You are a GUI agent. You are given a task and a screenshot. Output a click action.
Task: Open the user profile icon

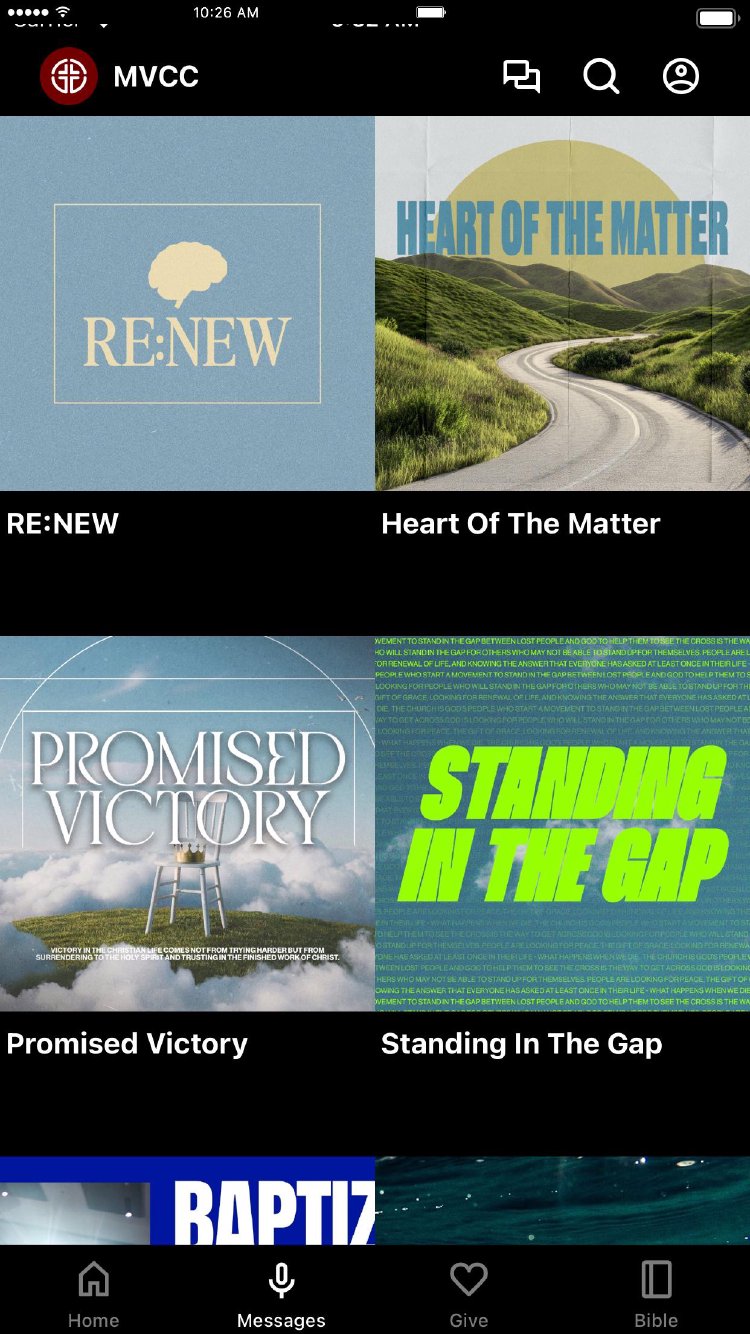click(x=681, y=77)
